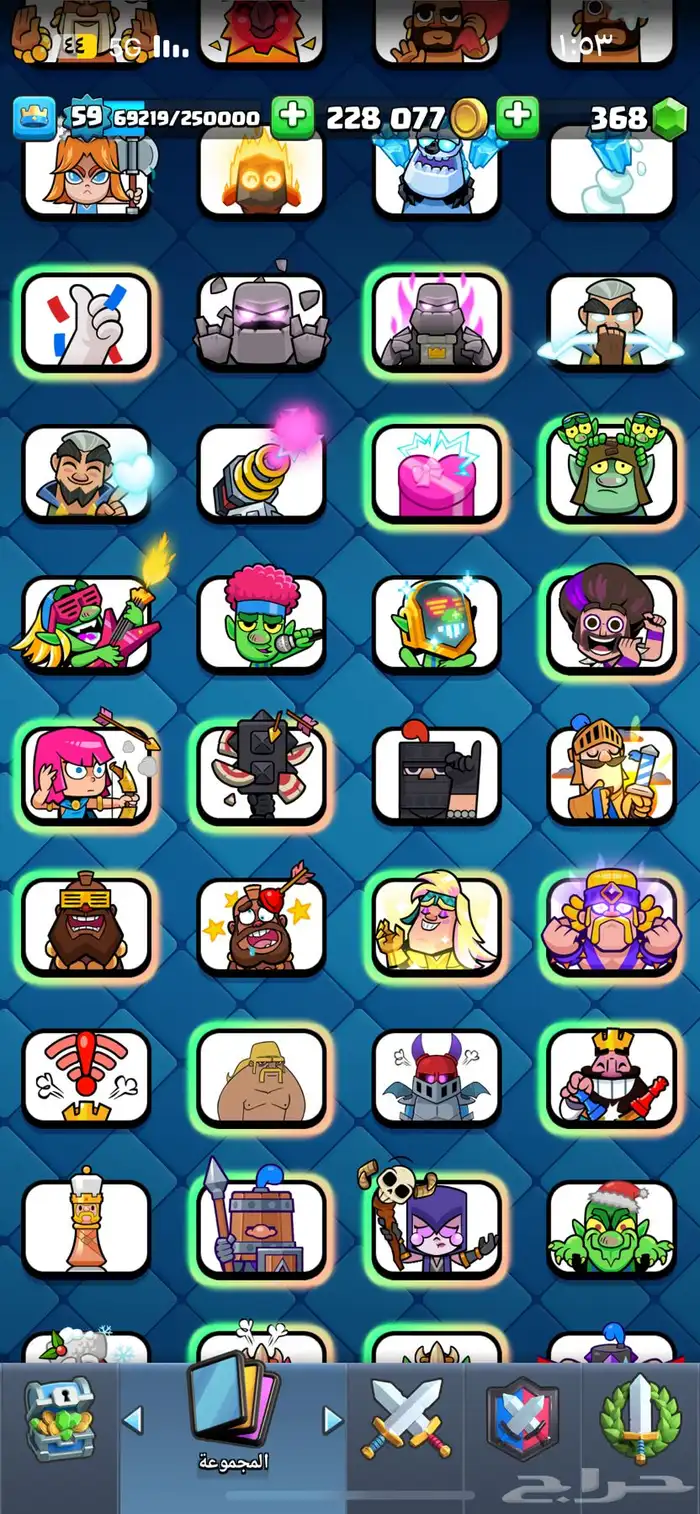This screenshot has width=700, height=1514.
Task: Tap the right arrow beside collection tab
Action: pos(333,1420)
